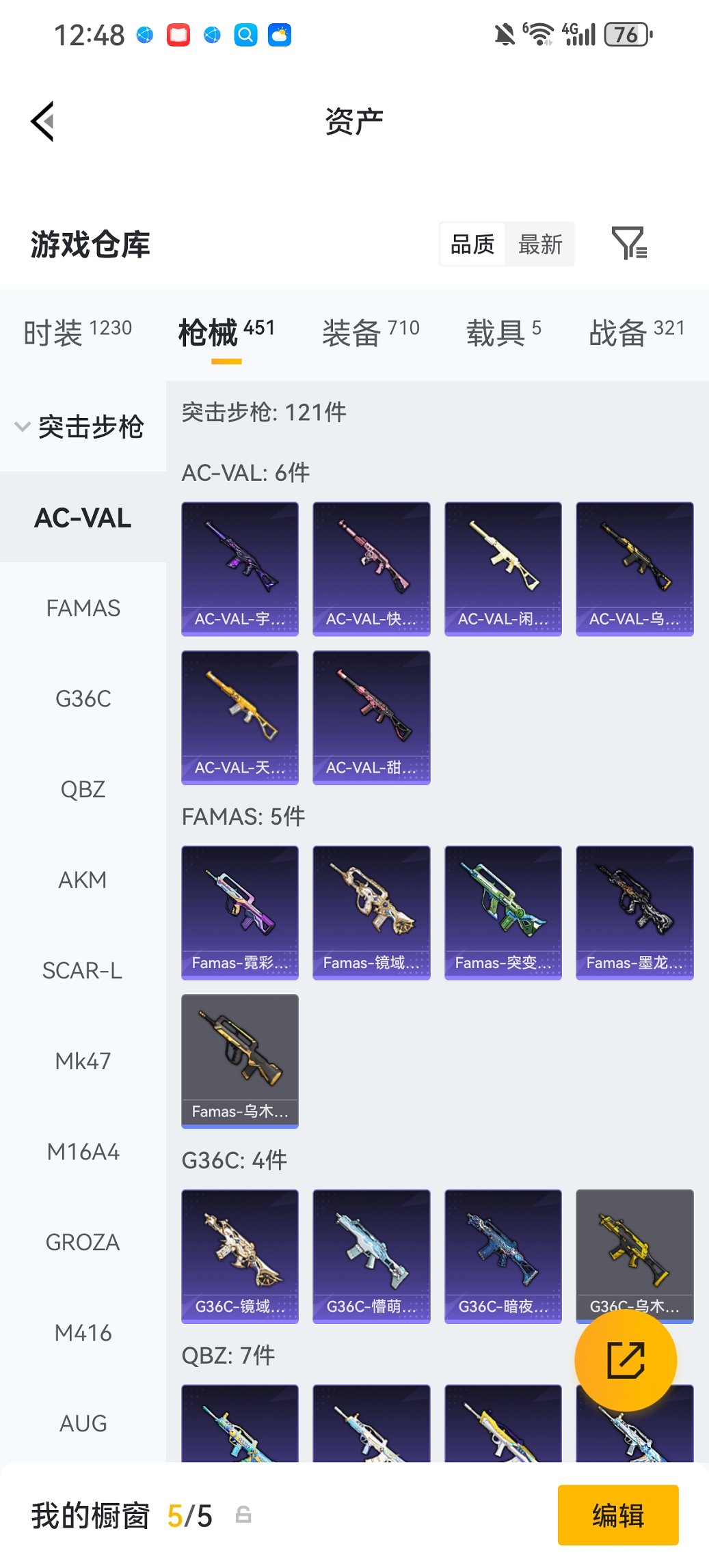Tap the orange floating share button
The image size is (709, 1568).
click(x=626, y=1360)
